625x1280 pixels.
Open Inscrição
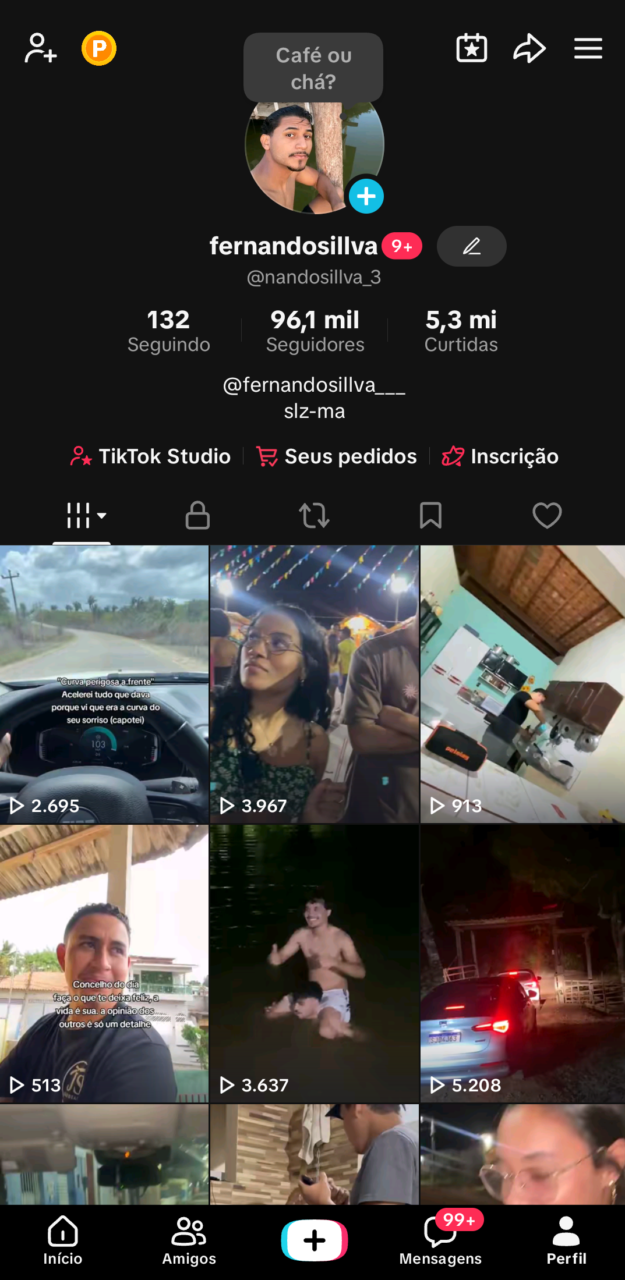click(500, 456)
